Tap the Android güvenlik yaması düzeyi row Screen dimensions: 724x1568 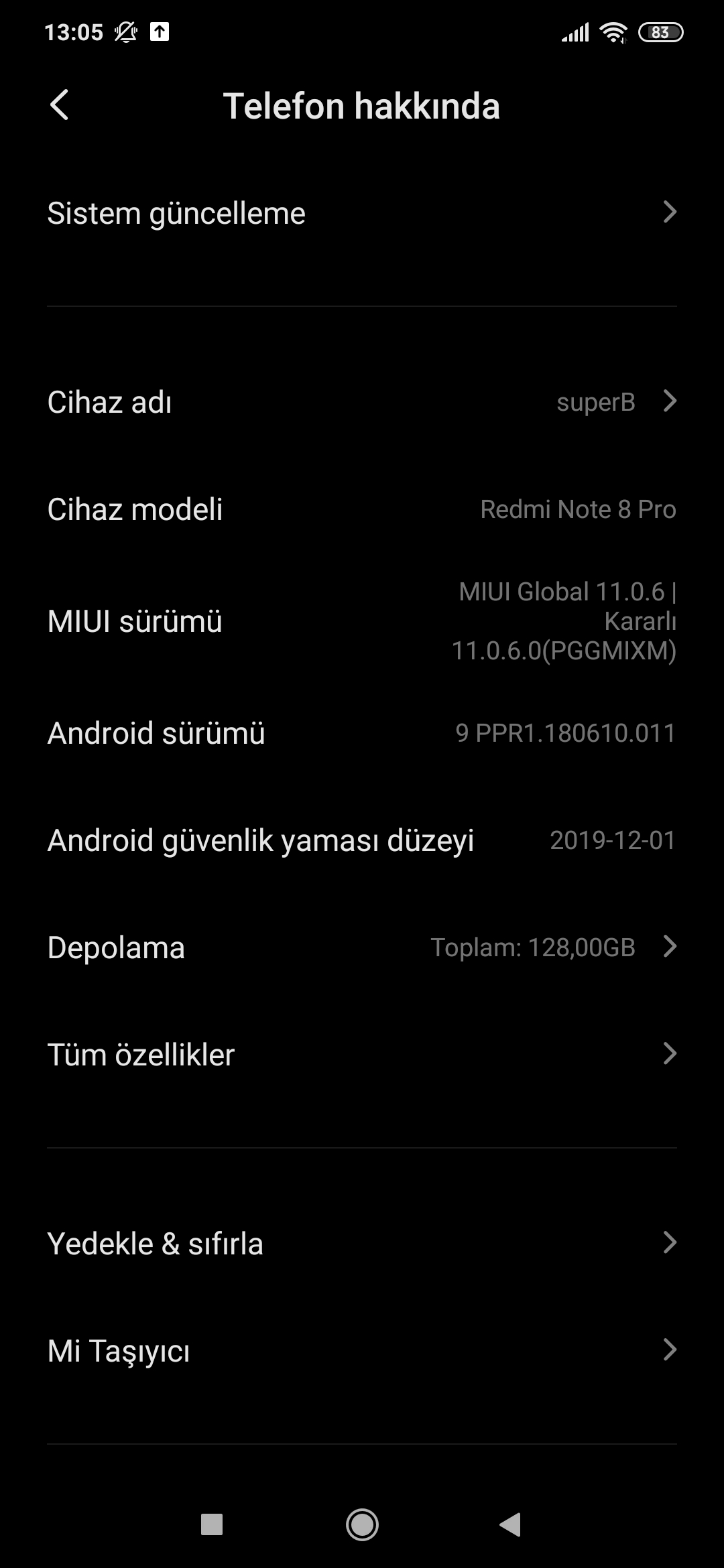pyautogui.click(x=362, y=840)
